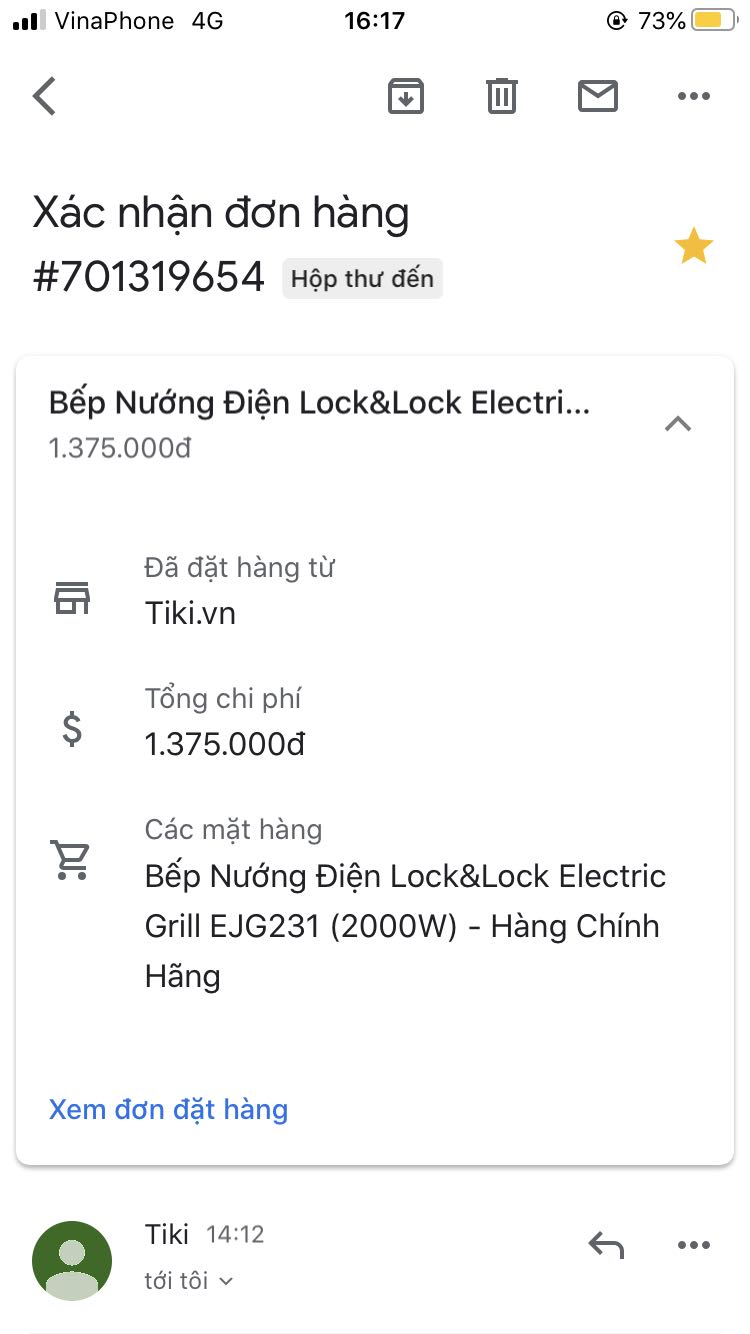Tap the reply arrow on Tiki's message

point(606,1244)
